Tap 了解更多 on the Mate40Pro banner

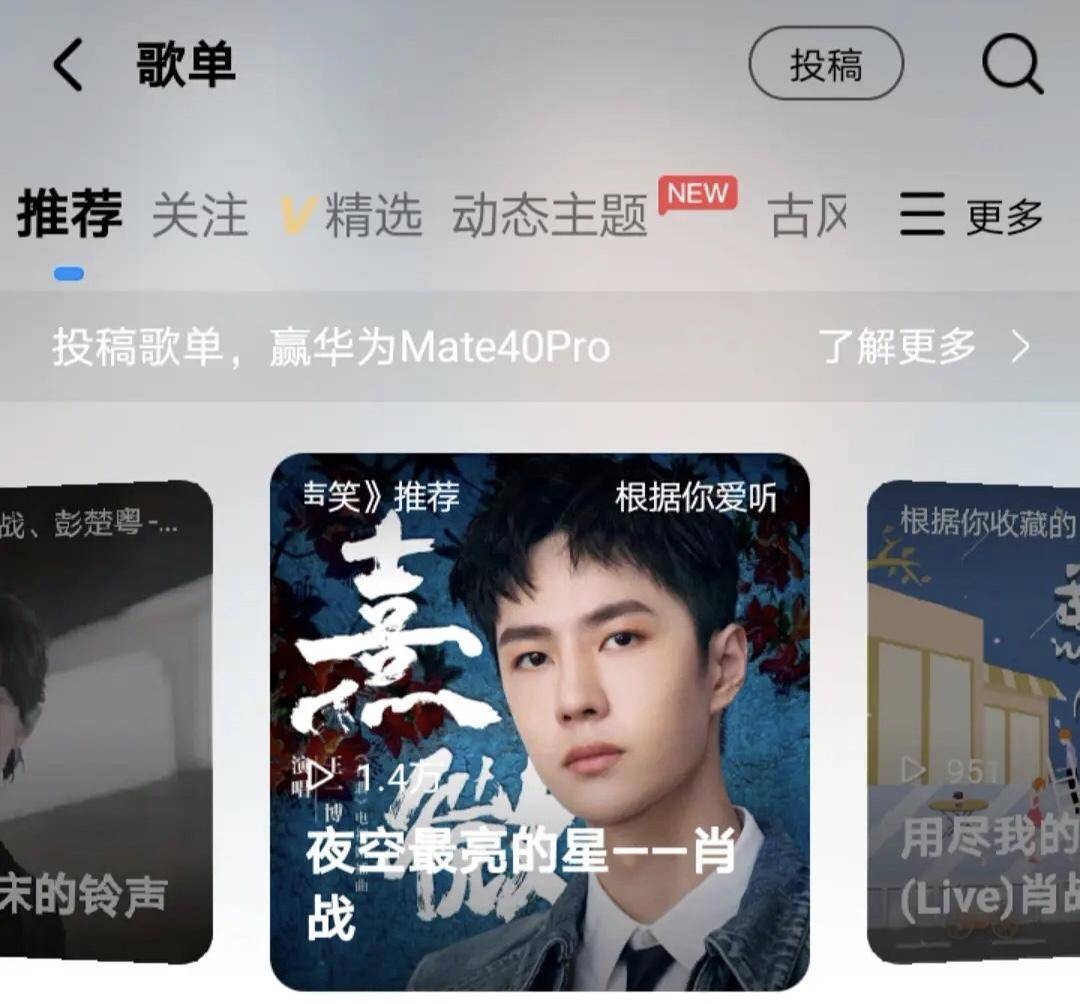923,347
